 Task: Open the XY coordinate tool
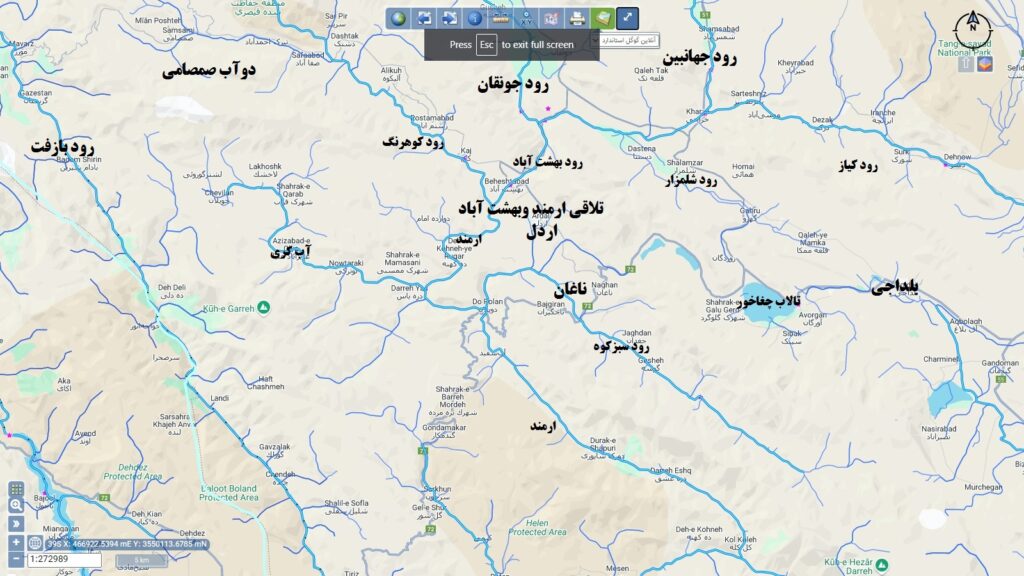(x=526, y=18)
